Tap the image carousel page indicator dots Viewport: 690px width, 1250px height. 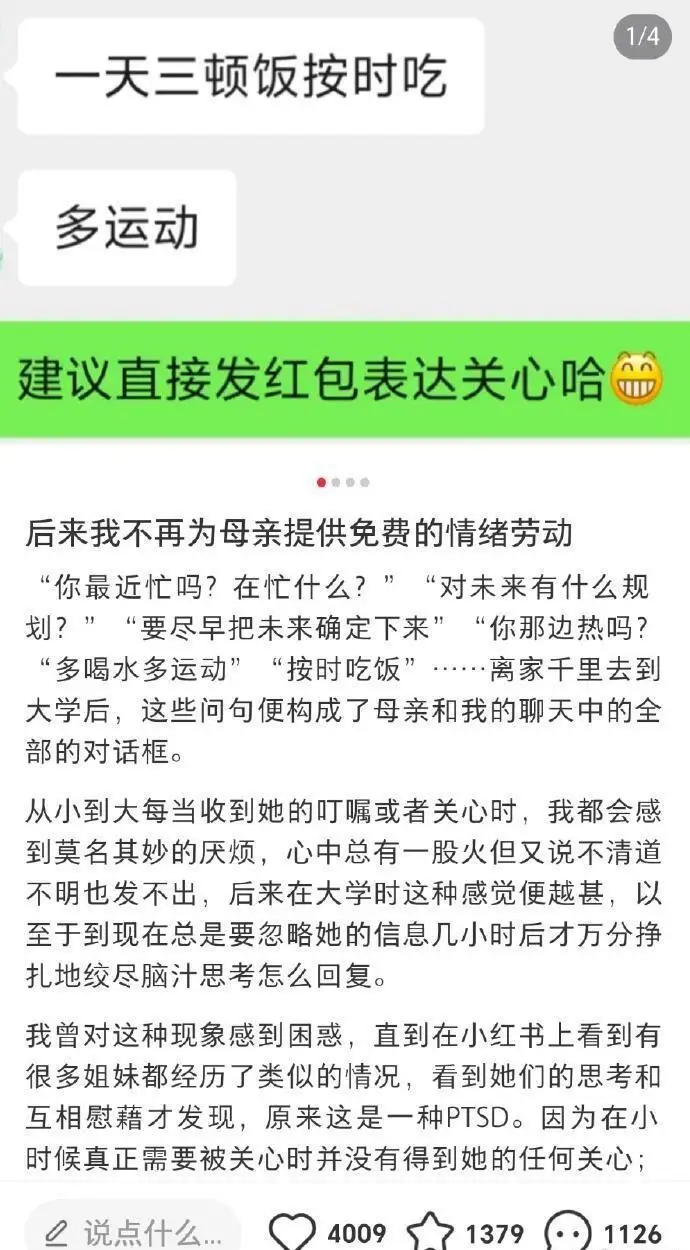(343, 482)
